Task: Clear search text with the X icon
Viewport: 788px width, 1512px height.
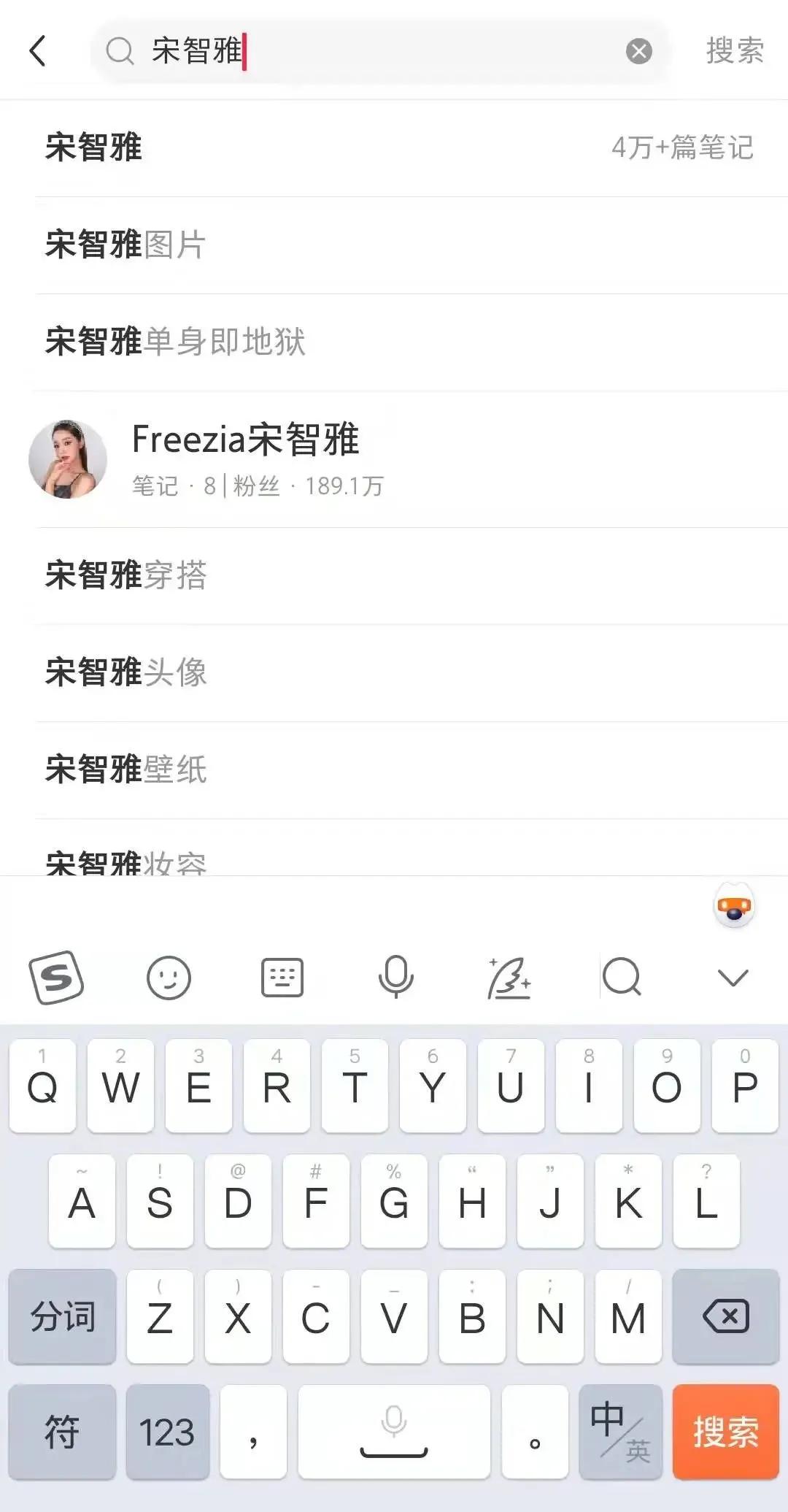Action: click(638, 50)
